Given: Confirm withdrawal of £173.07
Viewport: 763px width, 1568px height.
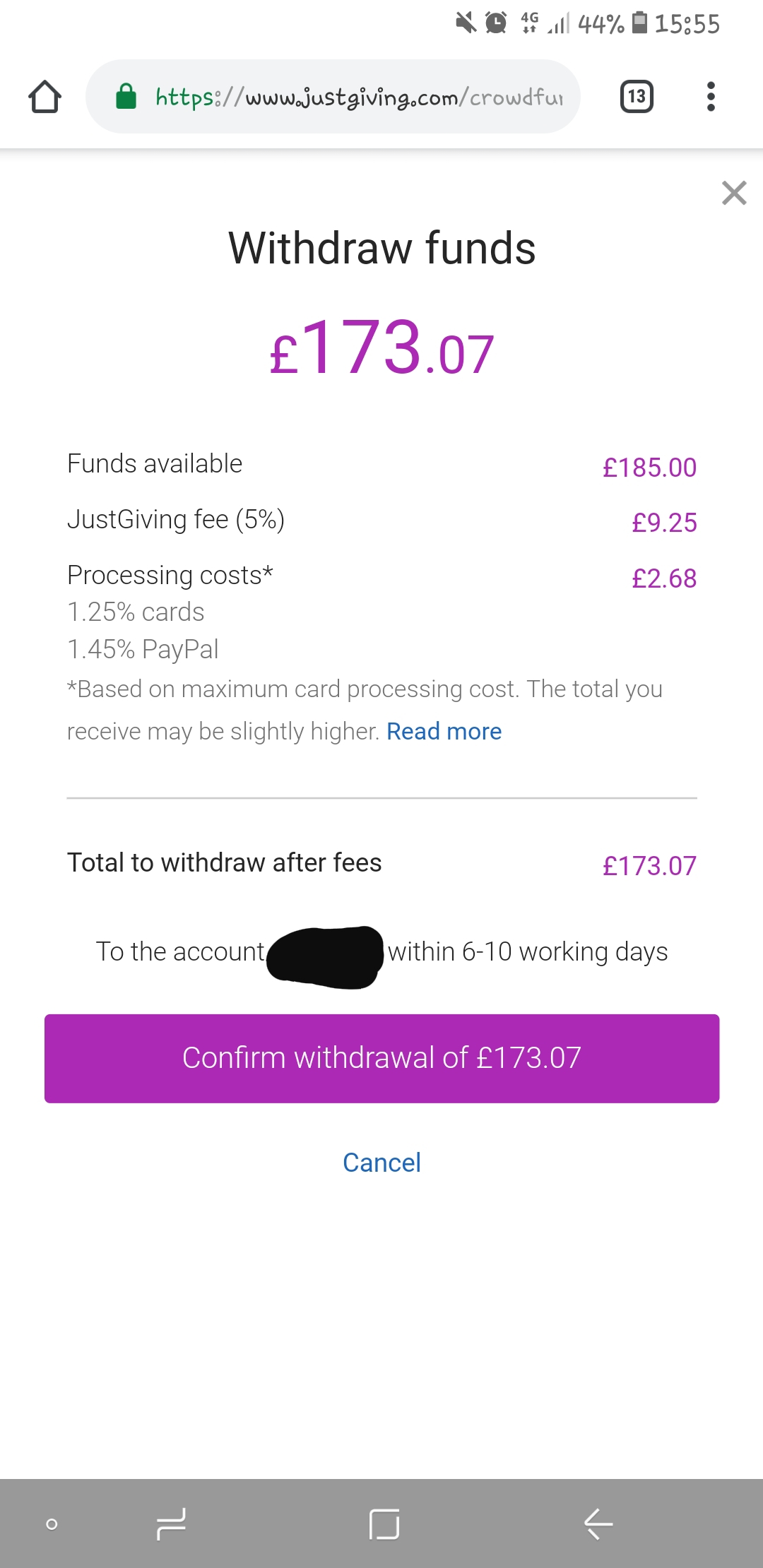Looking at the screenshot, I should point(381,1058).
